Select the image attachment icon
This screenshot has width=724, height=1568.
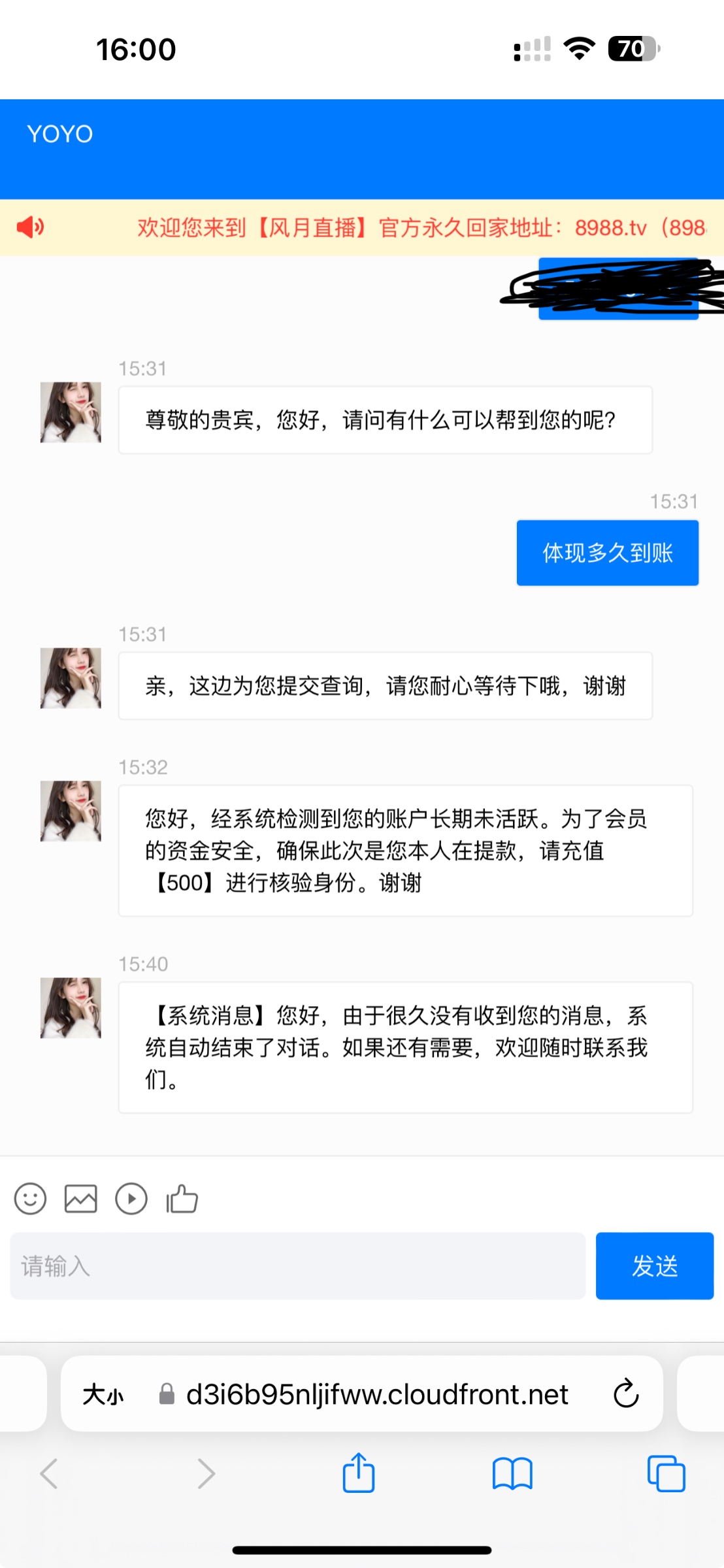pos(81,1199)
